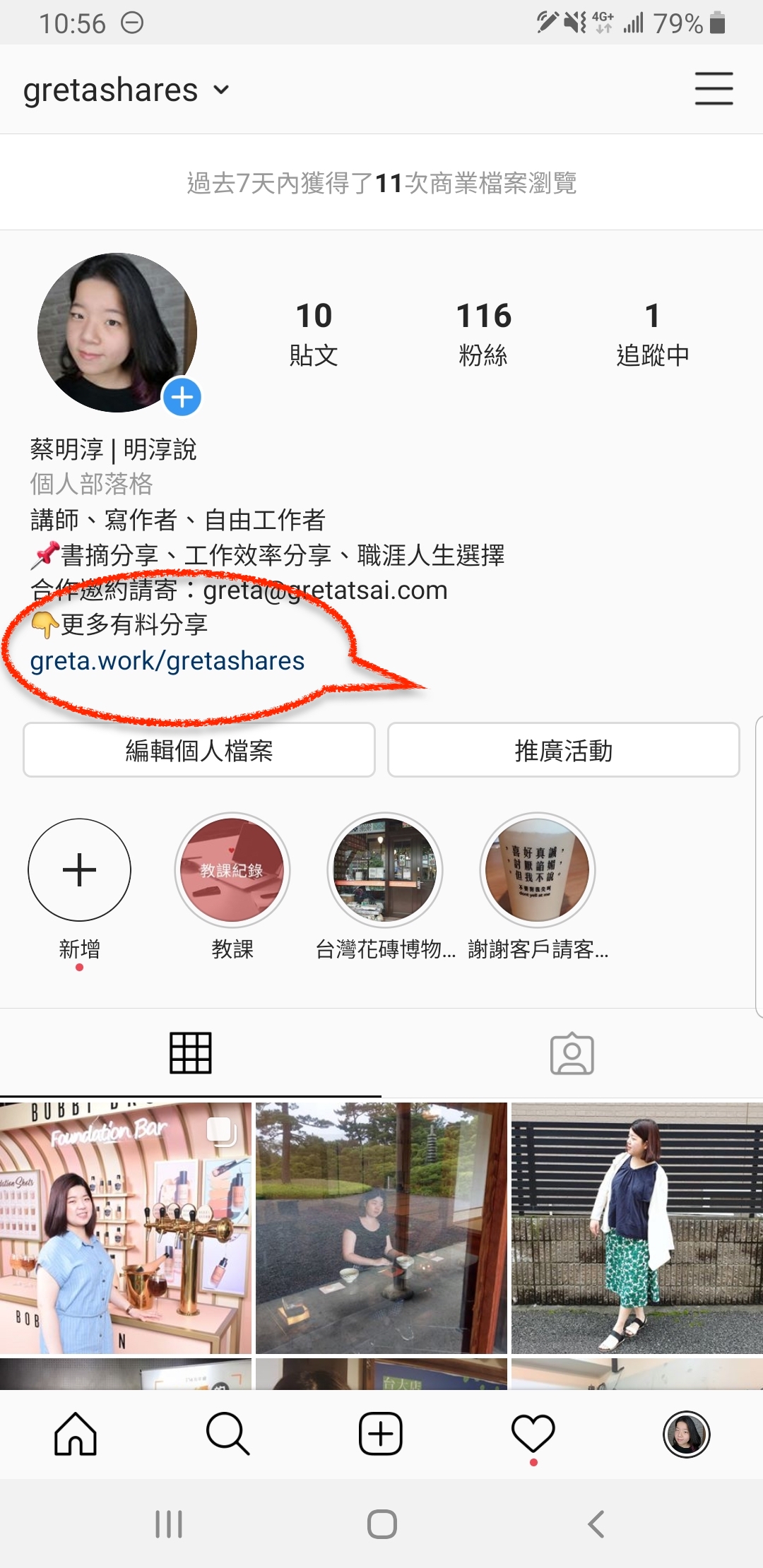Open the activity heart tab

(x=533, y=1434)
